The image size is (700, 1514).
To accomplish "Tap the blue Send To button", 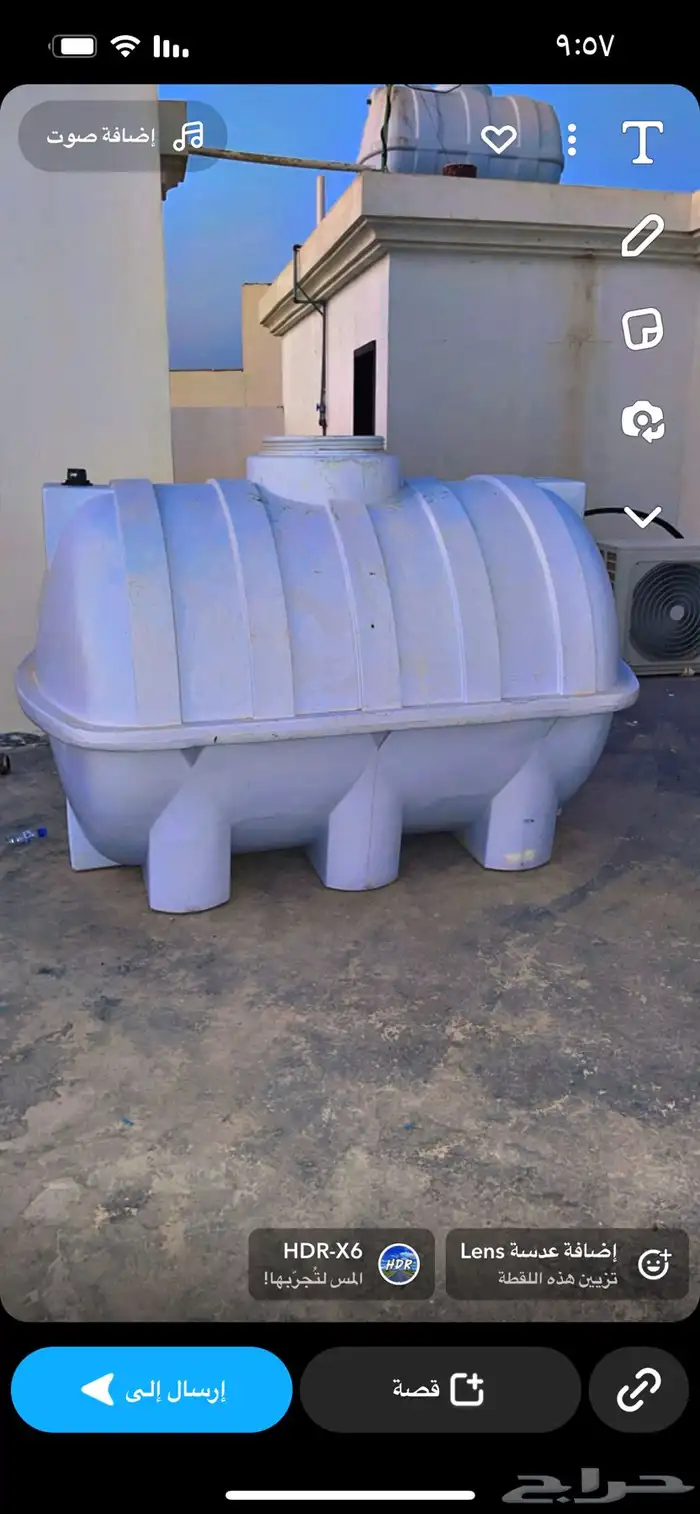I will [152, 1389].
